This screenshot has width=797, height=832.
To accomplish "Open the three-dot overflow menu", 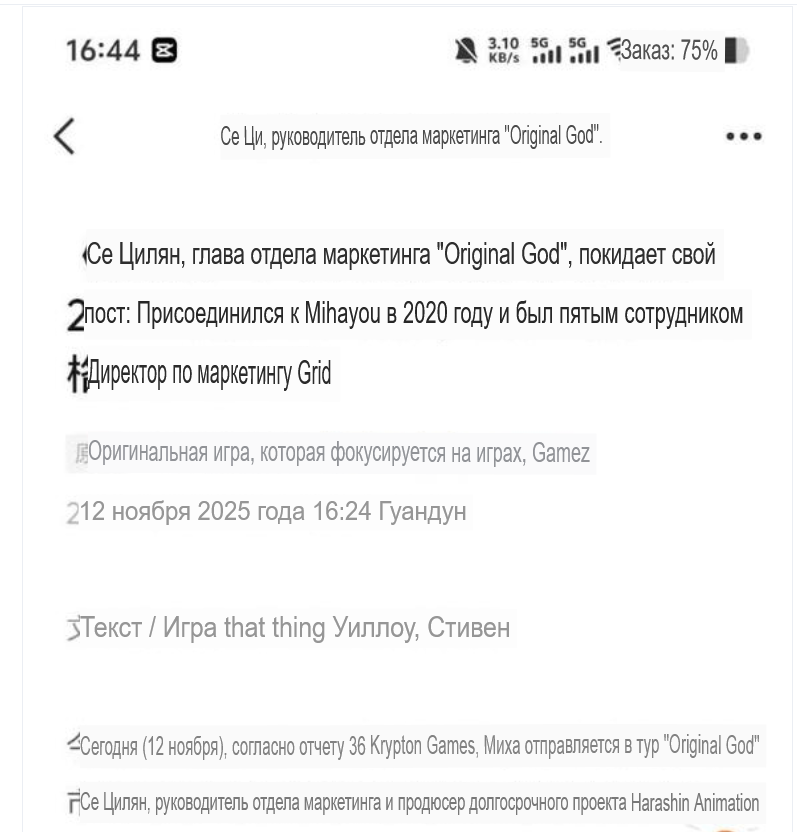I will point(744,137).
